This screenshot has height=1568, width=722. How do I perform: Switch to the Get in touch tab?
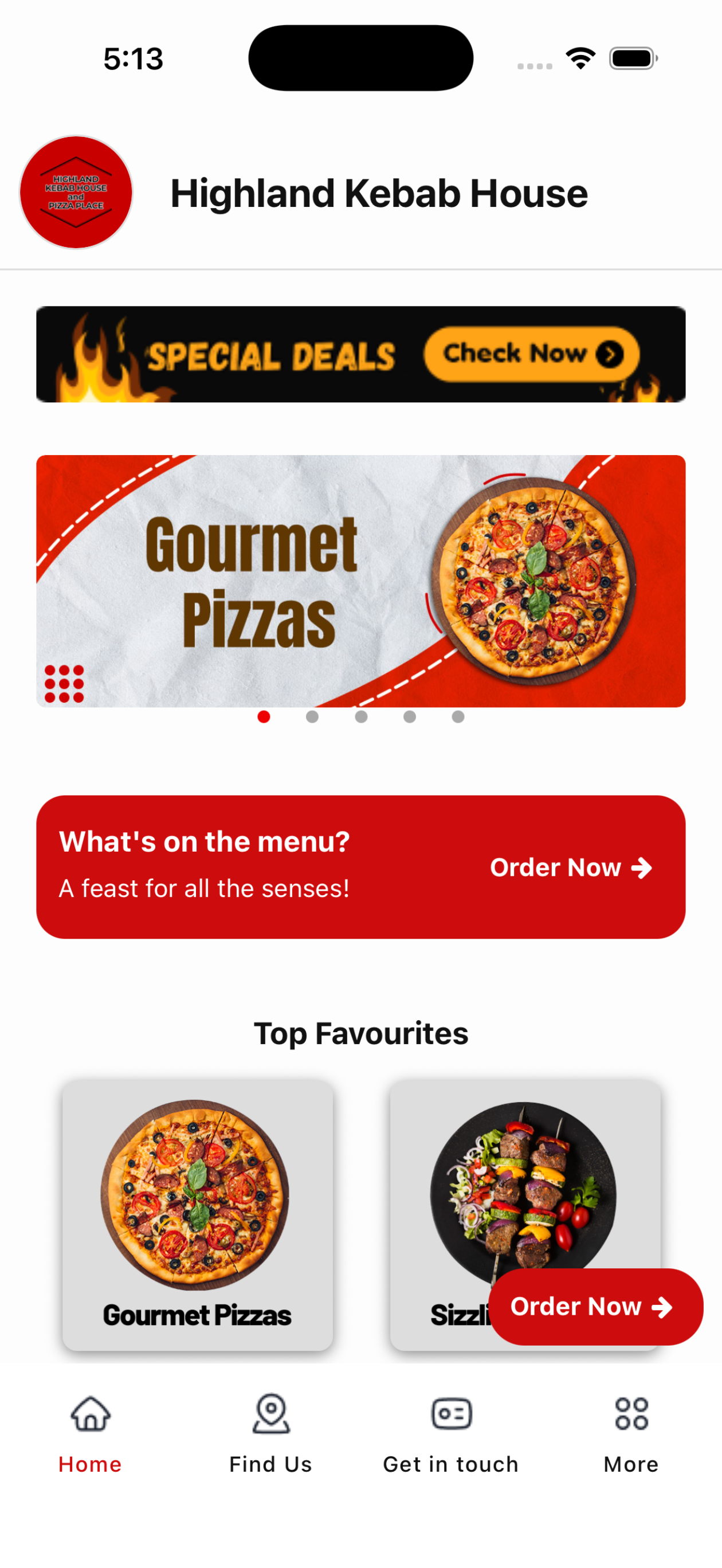coord(451,1433)
